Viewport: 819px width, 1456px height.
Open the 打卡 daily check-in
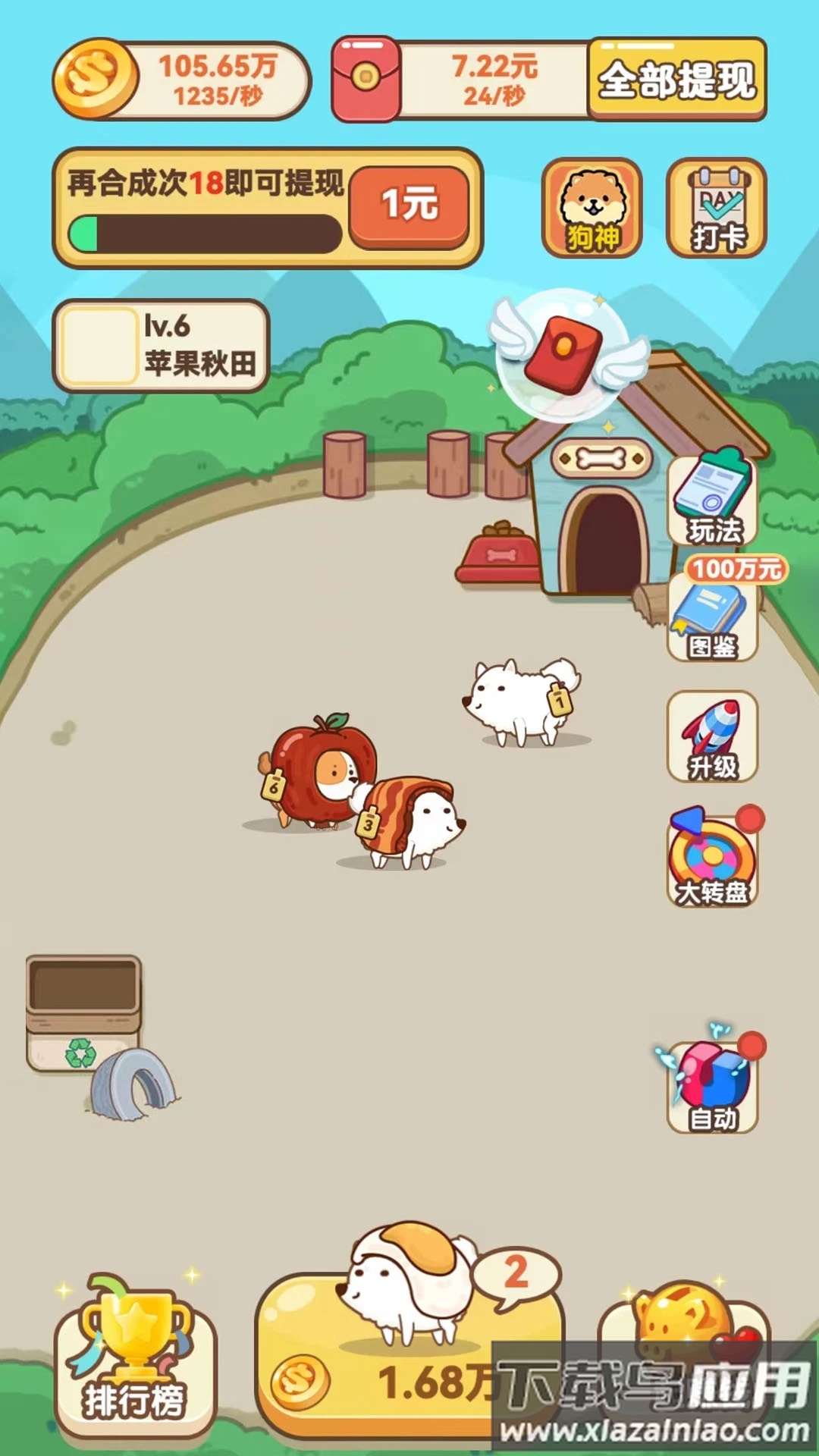coord(716,206)
